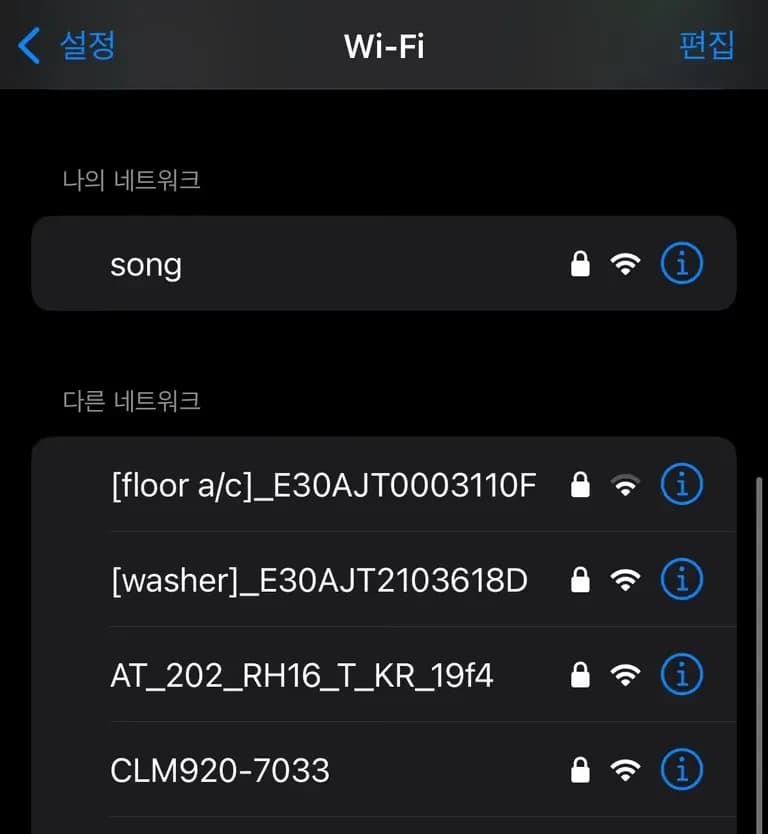Tap the Wi-Fi signal icon for song
This screenshot has height=834, width=768.
click(625, 263)
